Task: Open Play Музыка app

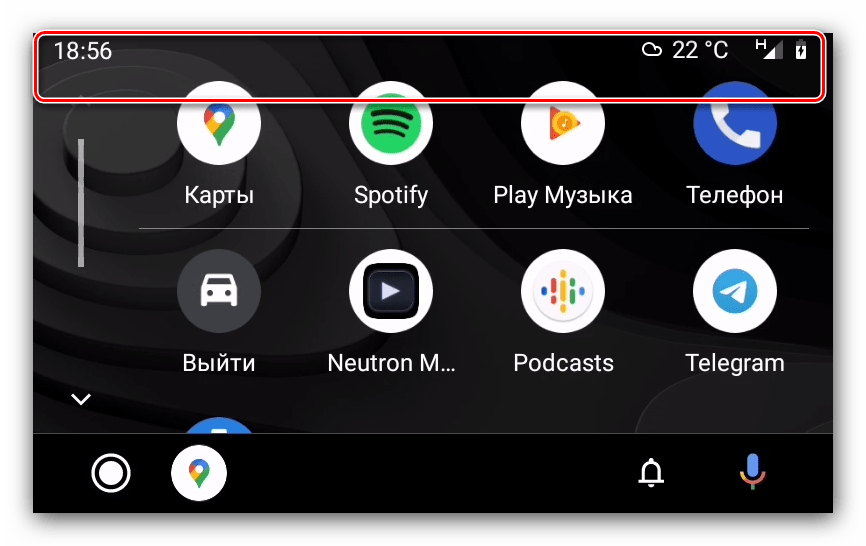Action: pos(563,125)
